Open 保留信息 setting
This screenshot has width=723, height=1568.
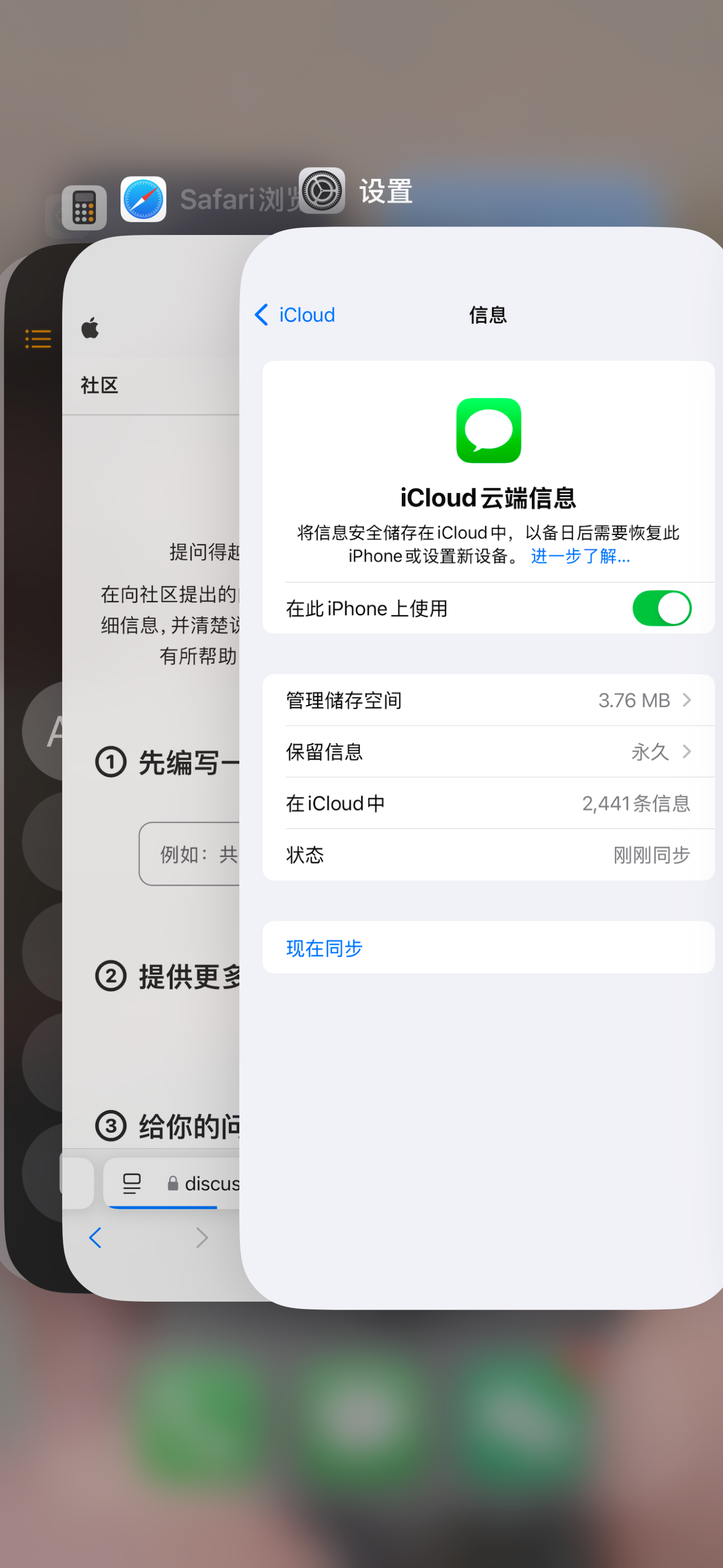488,751
